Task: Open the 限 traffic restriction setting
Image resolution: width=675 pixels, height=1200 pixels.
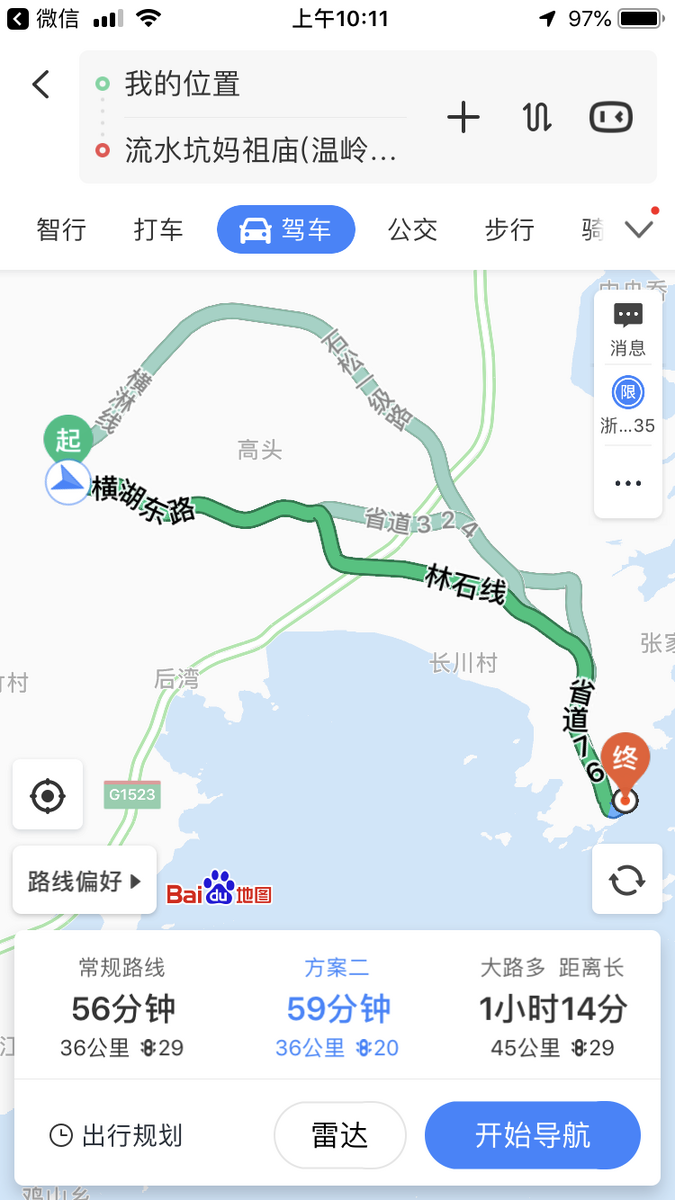Action: click(x=628, y=406)
